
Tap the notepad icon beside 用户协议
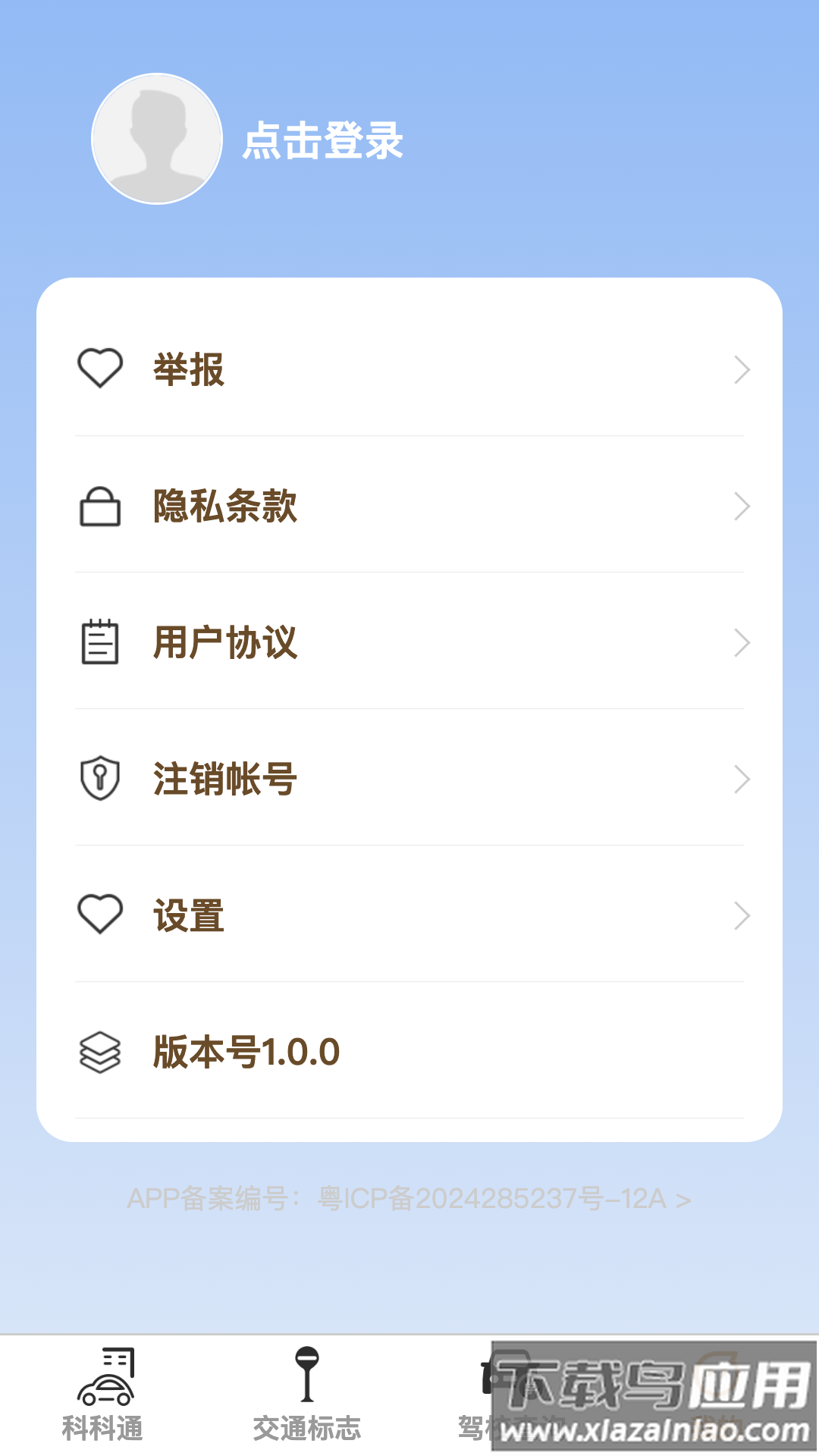point(99,642)
